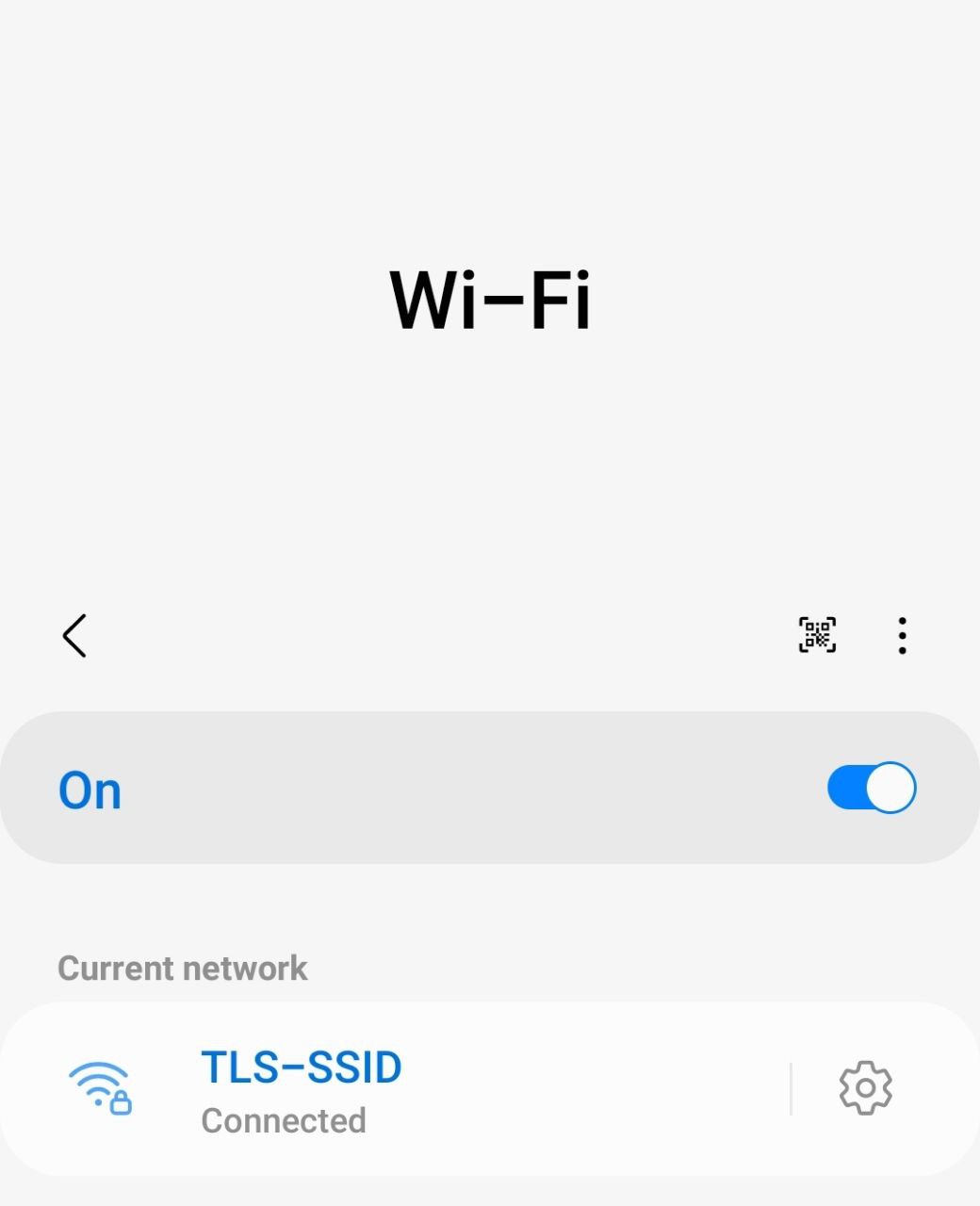Open TLS-SSID network settings gear
This screenshot has height=1206, width=980.
[x=865, y=1088]
